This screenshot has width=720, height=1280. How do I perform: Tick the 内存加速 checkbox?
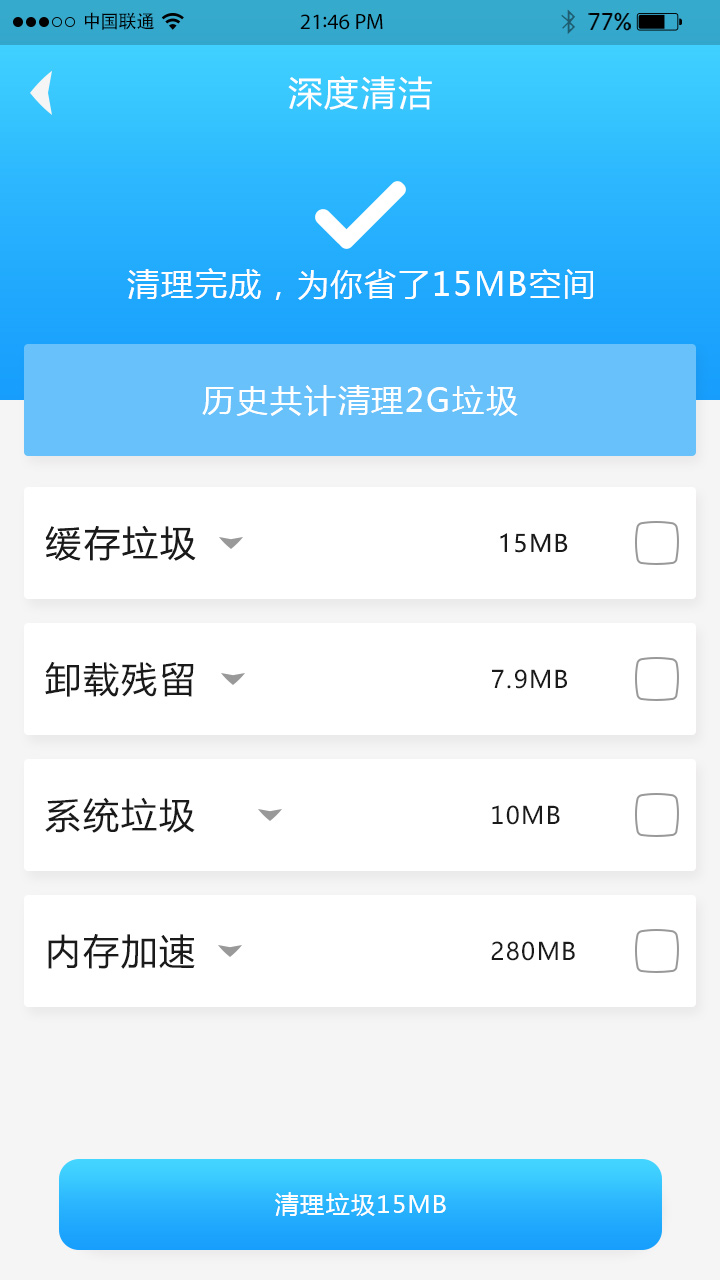tap(656, 951)
